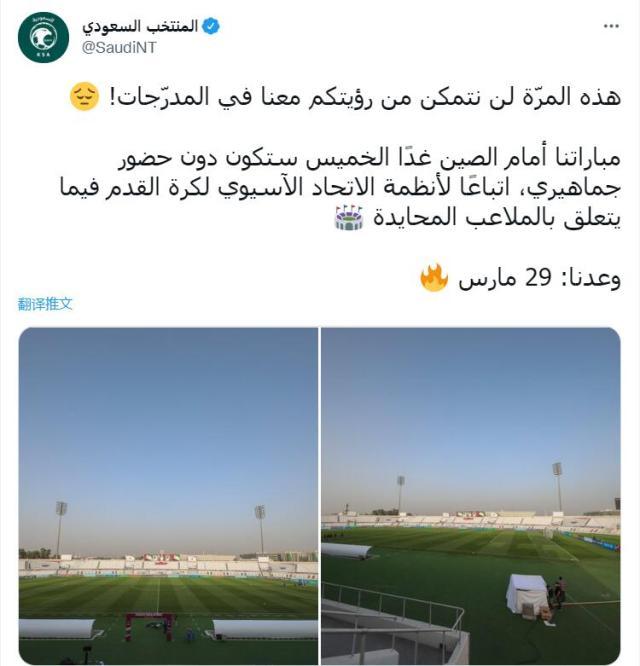This screenshot has height=666, width=640.
Task: Open the @SaudiNT account handle
Action: pyautogui.click(x=119, y=46)
